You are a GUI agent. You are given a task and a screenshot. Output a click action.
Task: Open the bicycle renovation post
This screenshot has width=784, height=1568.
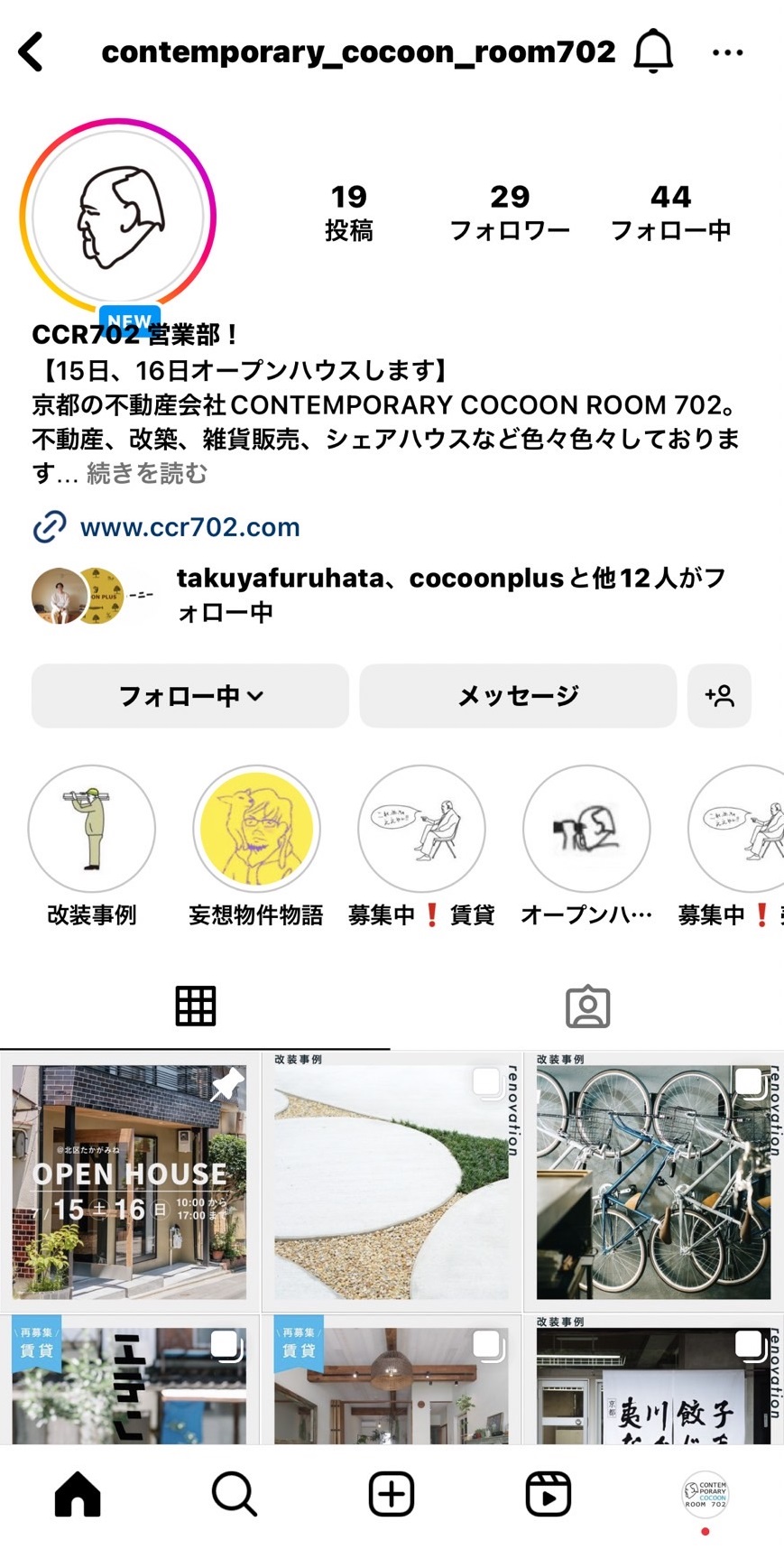(654, 1181)
